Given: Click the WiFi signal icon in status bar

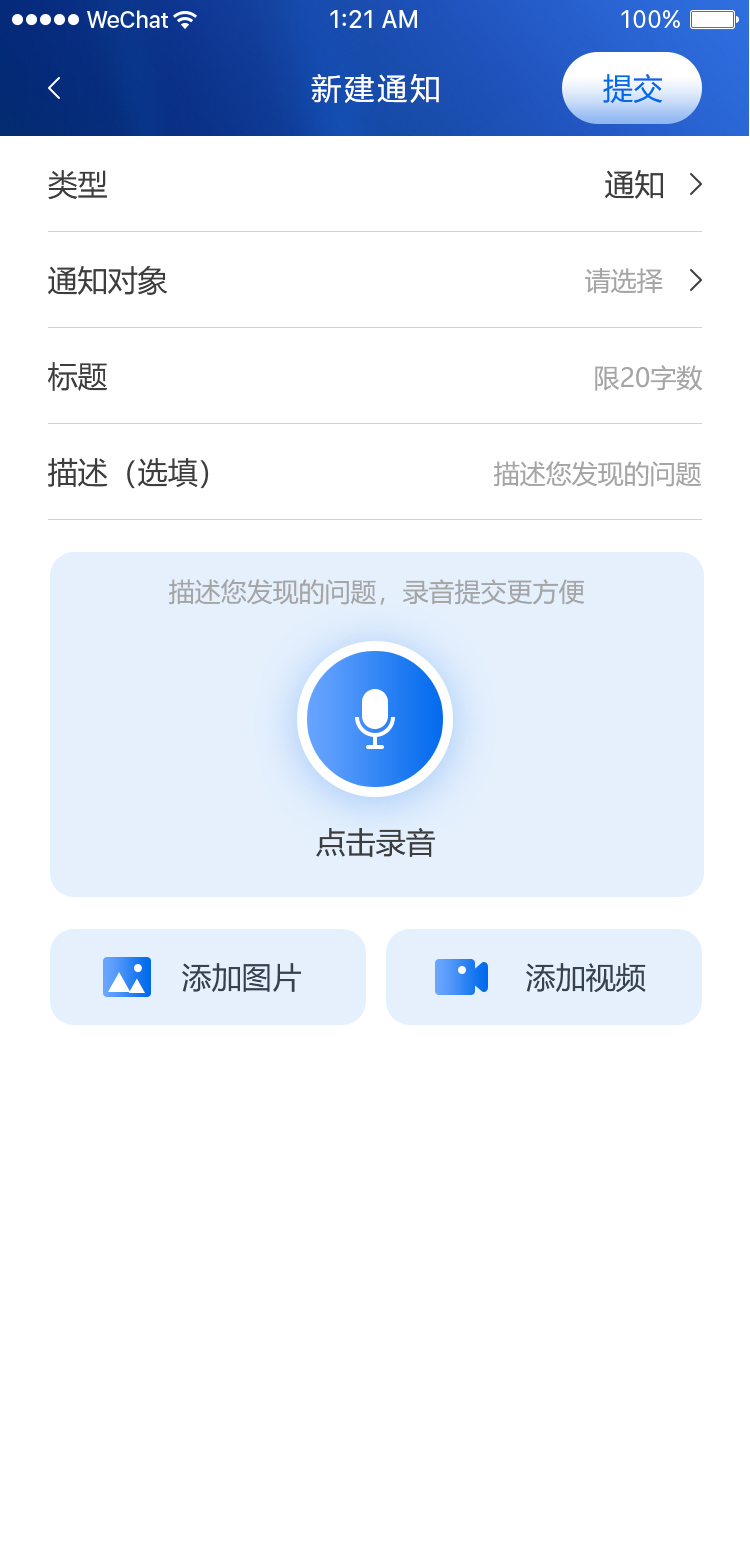Looking at the screenshot, I should tap(183, 17).
